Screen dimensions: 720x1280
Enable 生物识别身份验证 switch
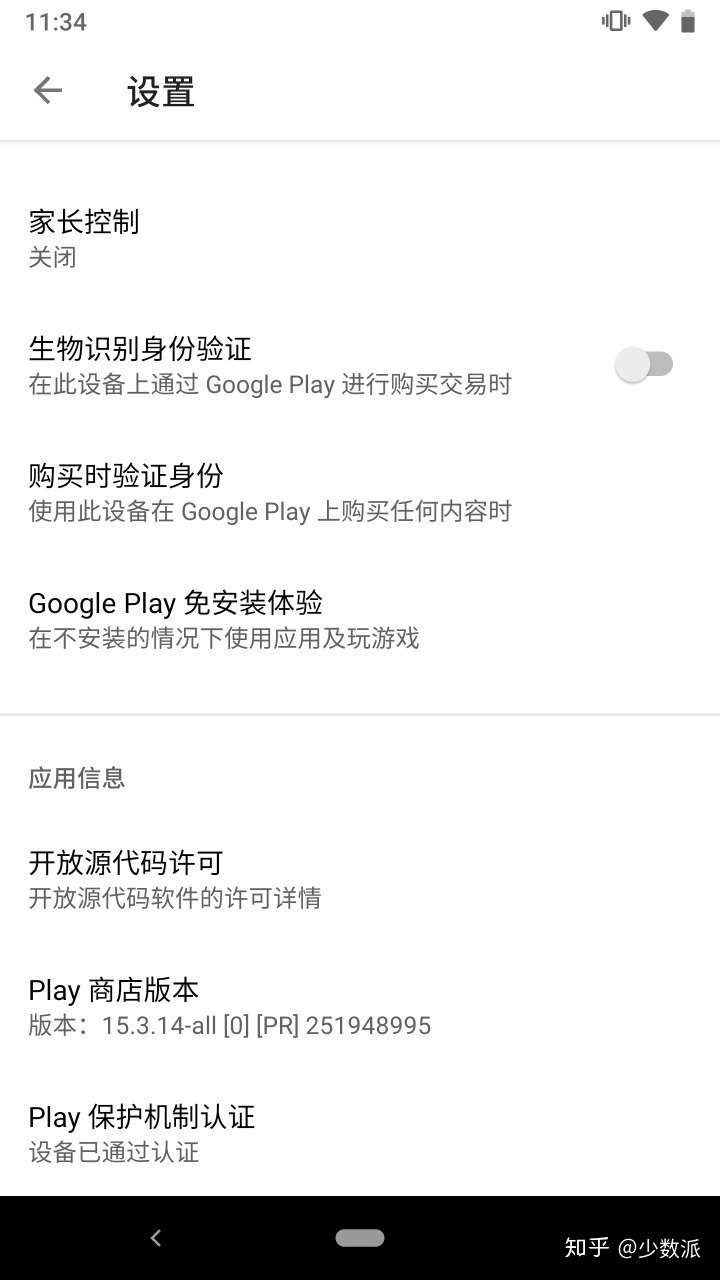(x=644, y=365)
